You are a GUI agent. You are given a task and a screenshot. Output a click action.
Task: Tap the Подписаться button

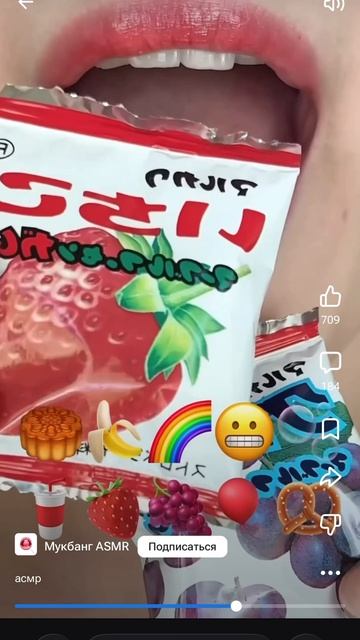pos(182,547)
